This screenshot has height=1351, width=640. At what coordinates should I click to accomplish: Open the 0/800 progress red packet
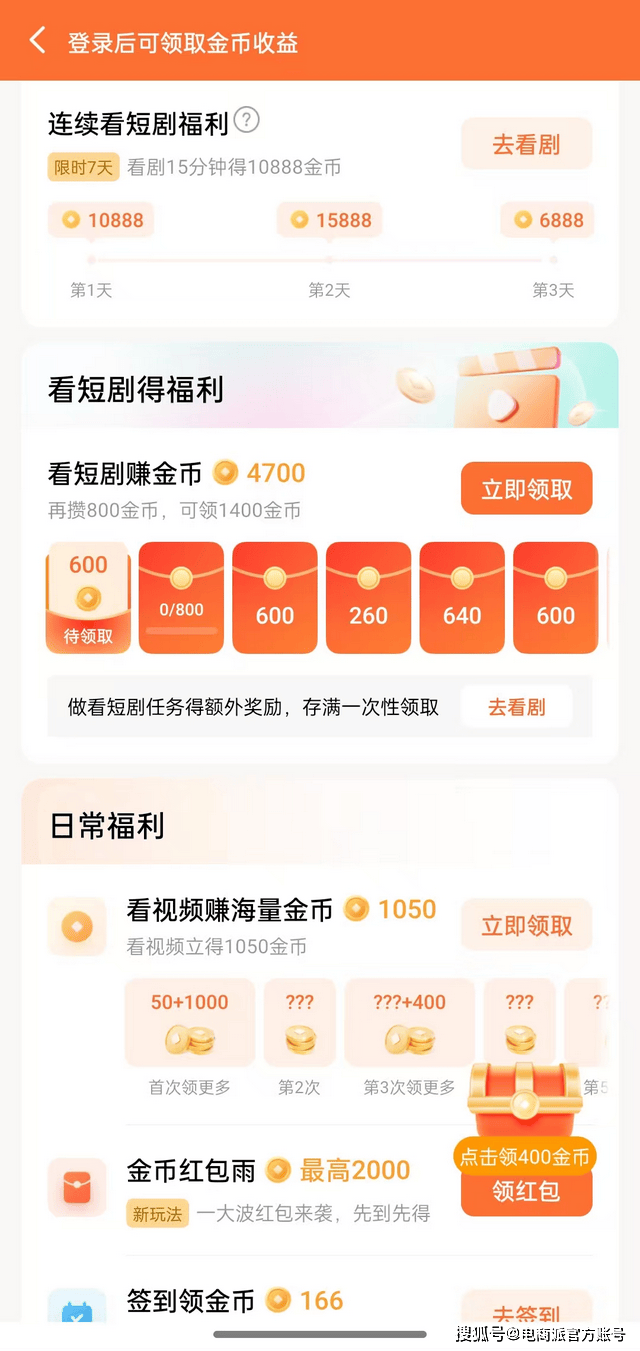pos(181,598)
